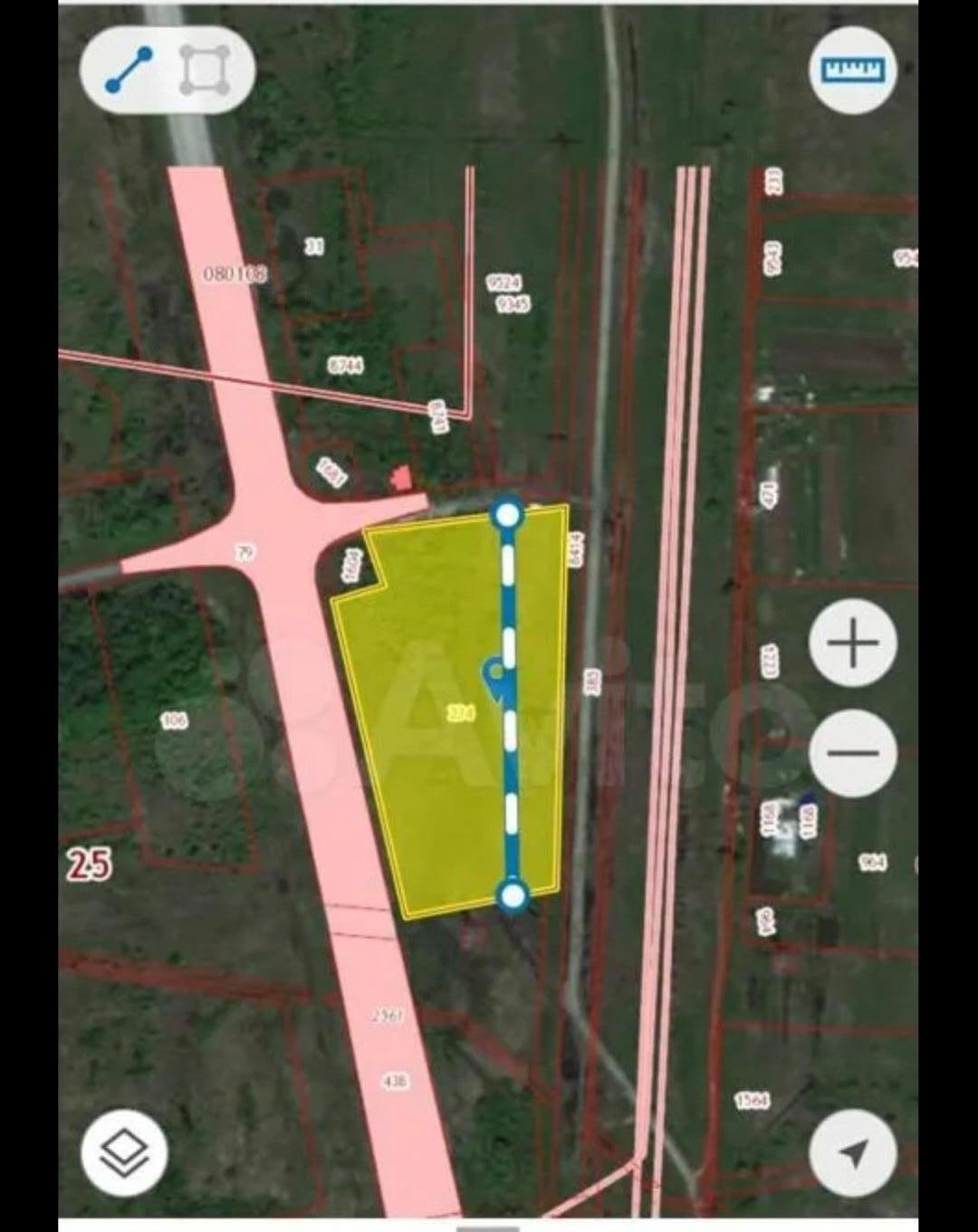Select the line distance measuring tool
This screenshot has height=1232, width=978.
[x=129, y=70]
